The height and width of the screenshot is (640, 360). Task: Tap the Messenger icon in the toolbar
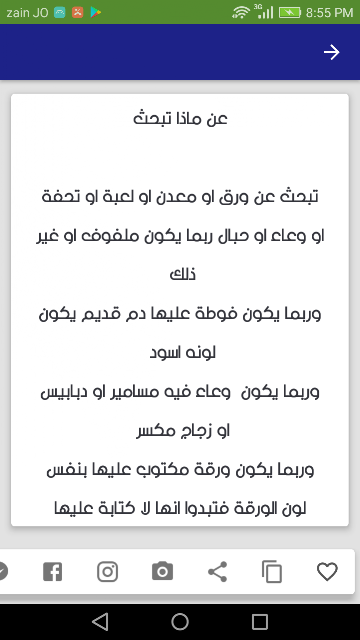[x=2, y=571]
